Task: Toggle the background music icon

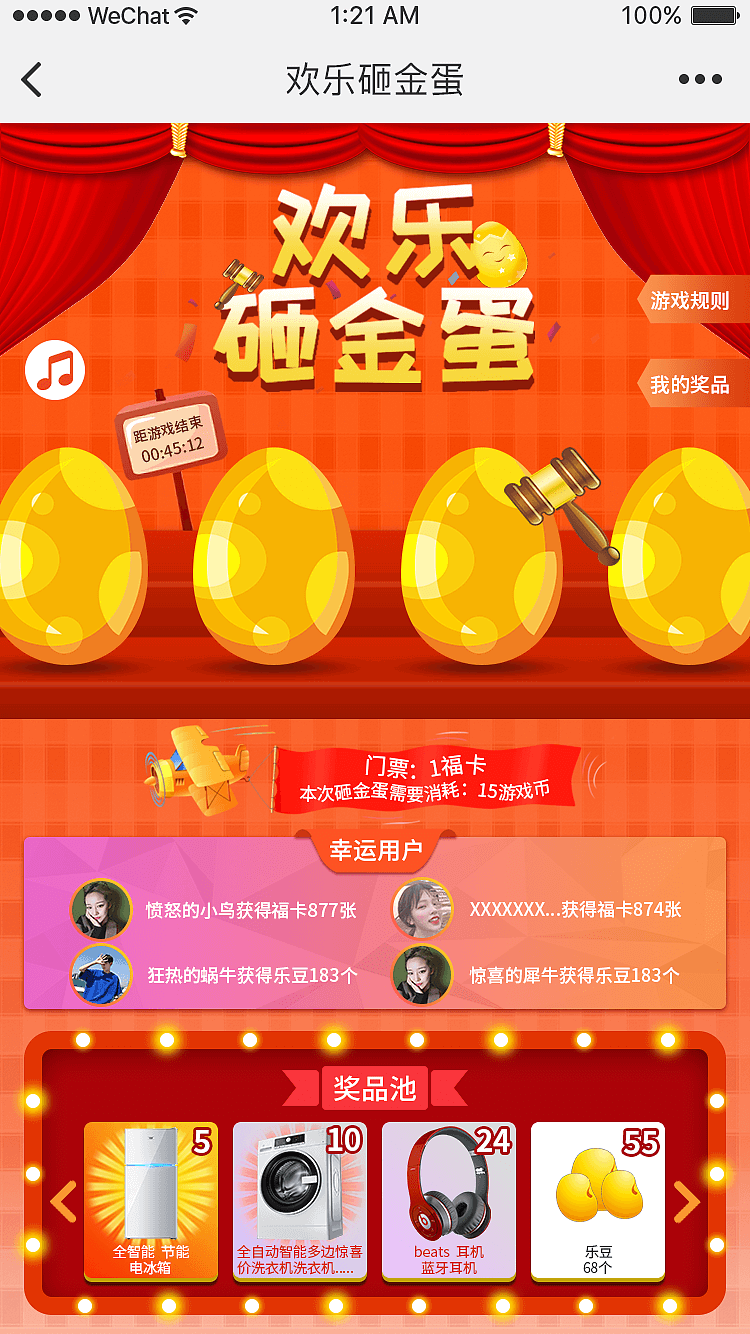Action: tap(55, 370)
